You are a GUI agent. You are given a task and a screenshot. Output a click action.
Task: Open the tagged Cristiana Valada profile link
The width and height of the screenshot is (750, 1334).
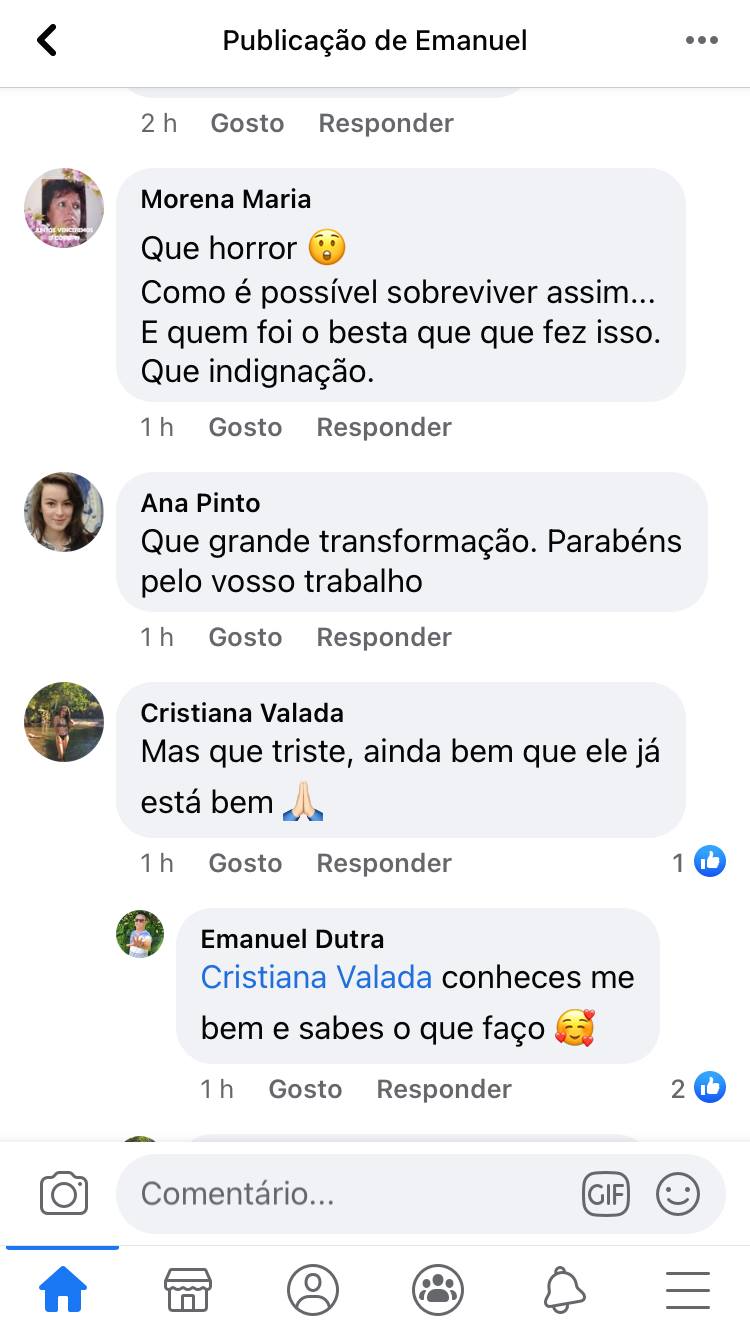click(x=317, y=977)
